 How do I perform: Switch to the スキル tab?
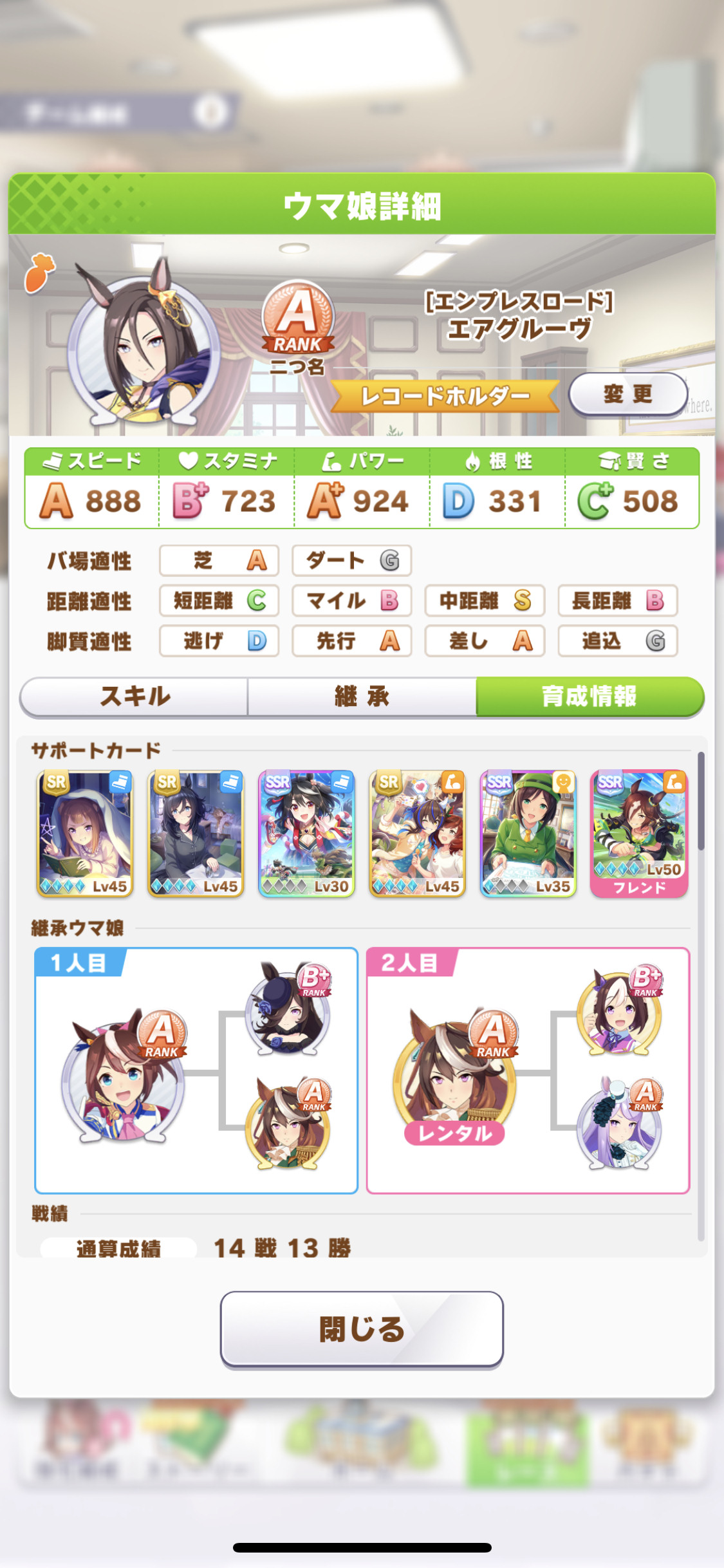[x=135, y=696]
